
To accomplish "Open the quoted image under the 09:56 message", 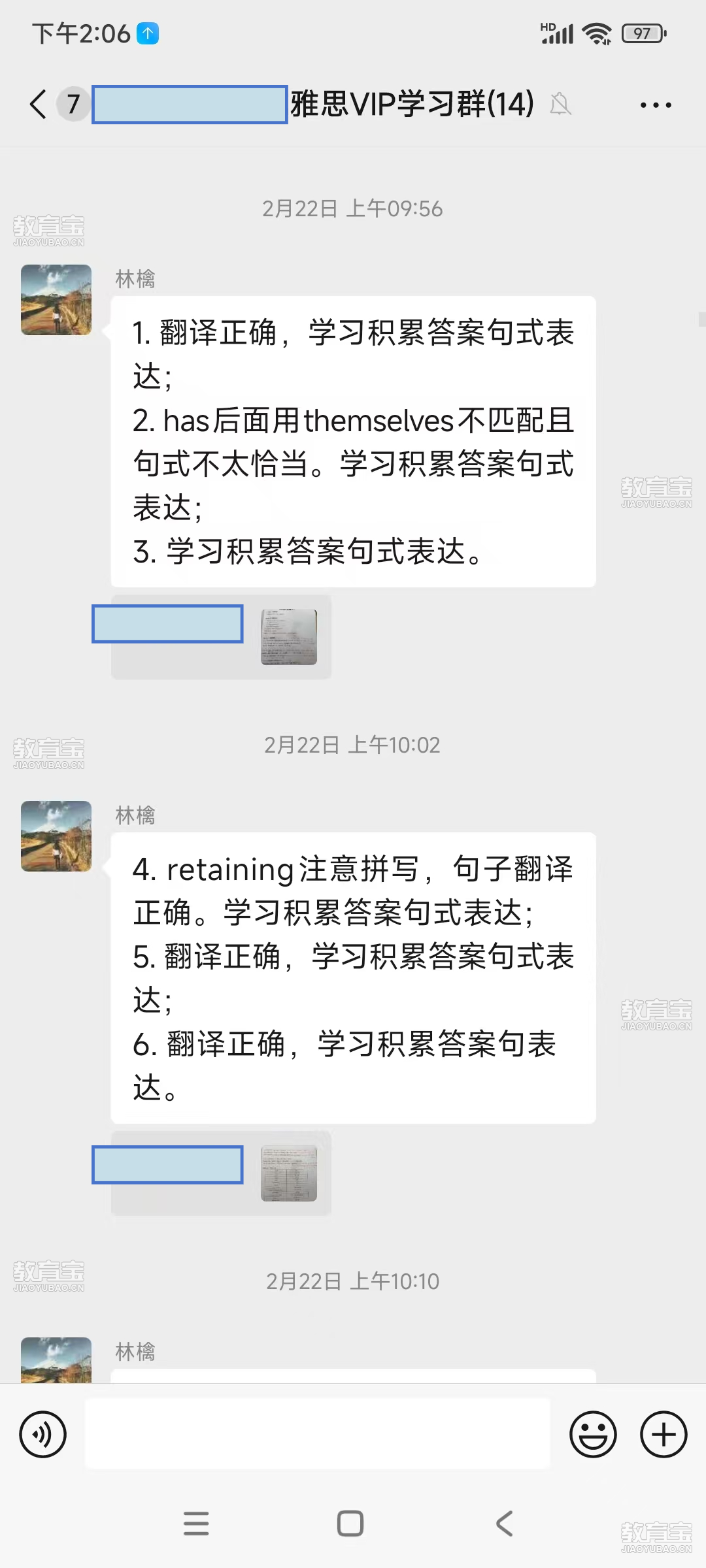I will click(x=289, y=637).
